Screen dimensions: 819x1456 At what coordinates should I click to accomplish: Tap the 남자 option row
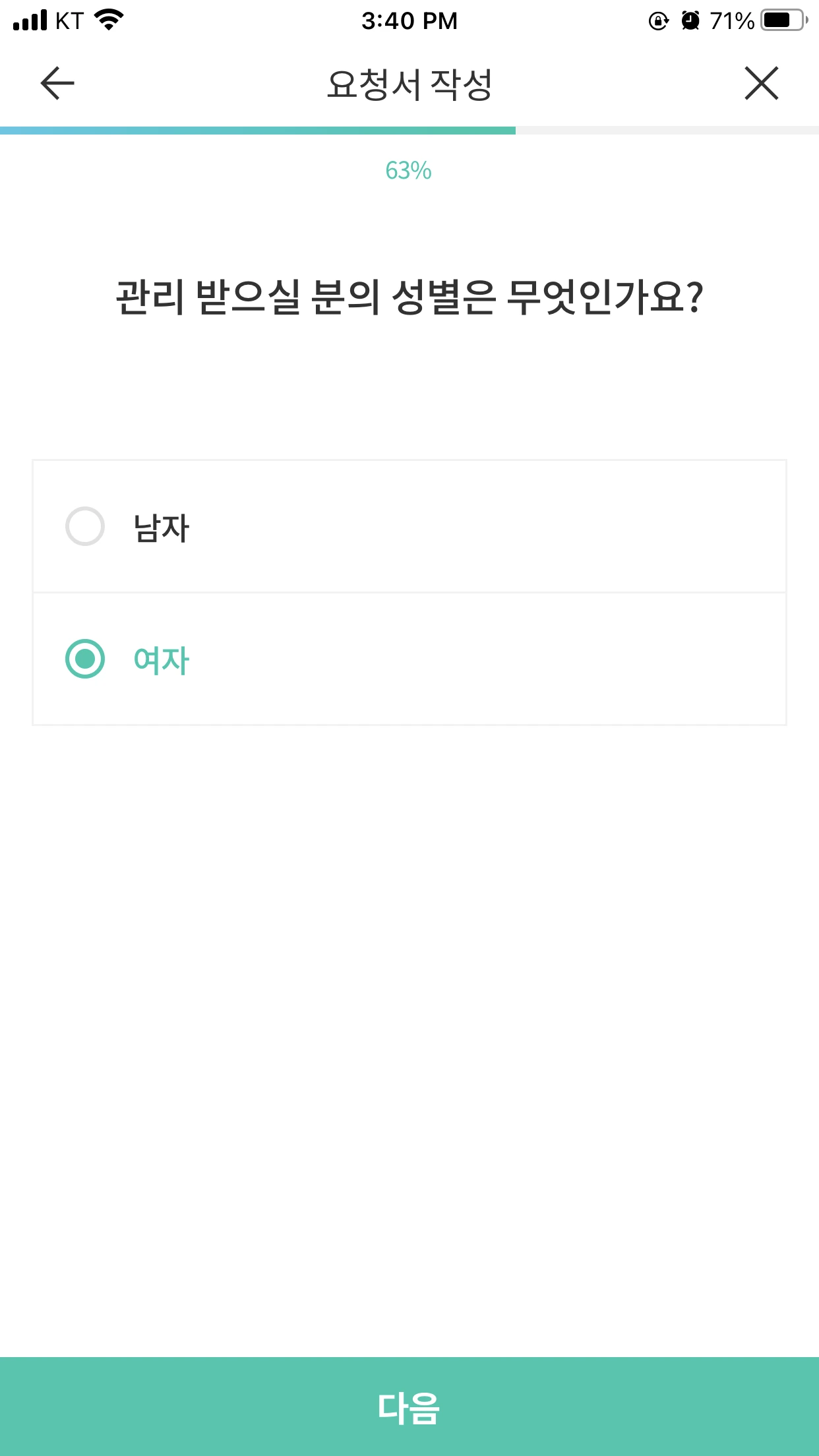click(x=409, y=526)
